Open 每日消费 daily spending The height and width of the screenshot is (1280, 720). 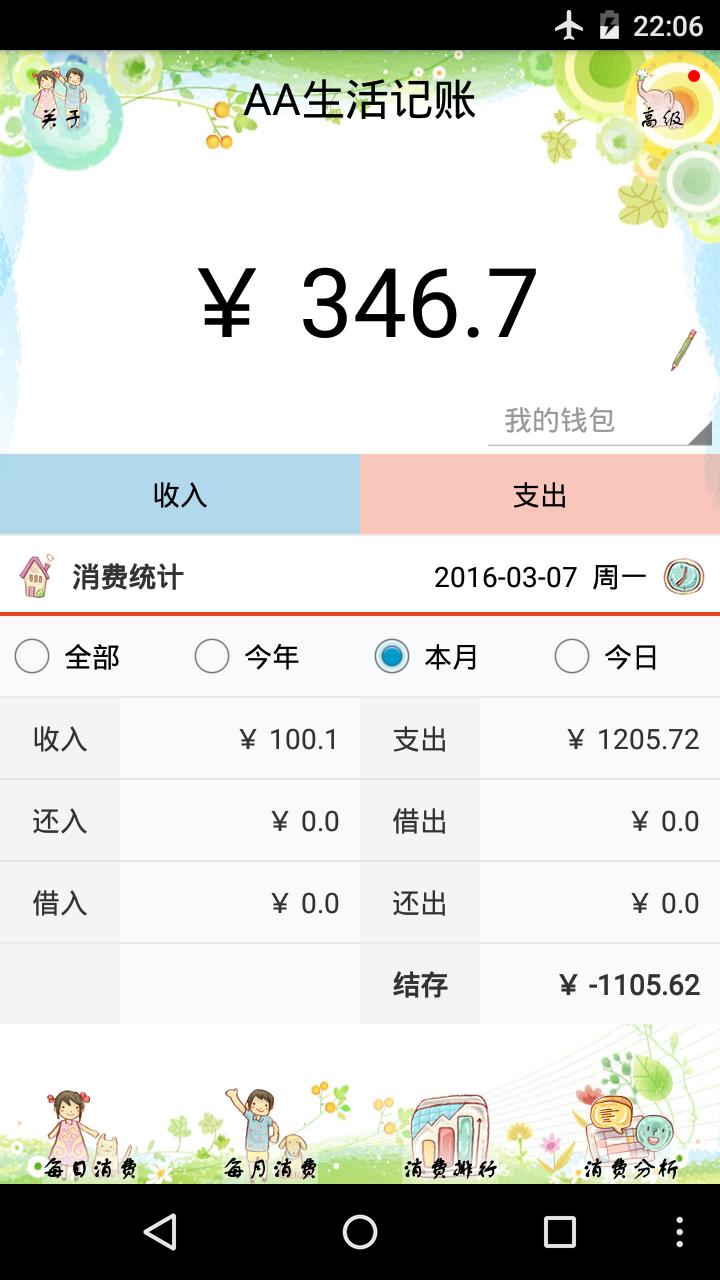90,1135
